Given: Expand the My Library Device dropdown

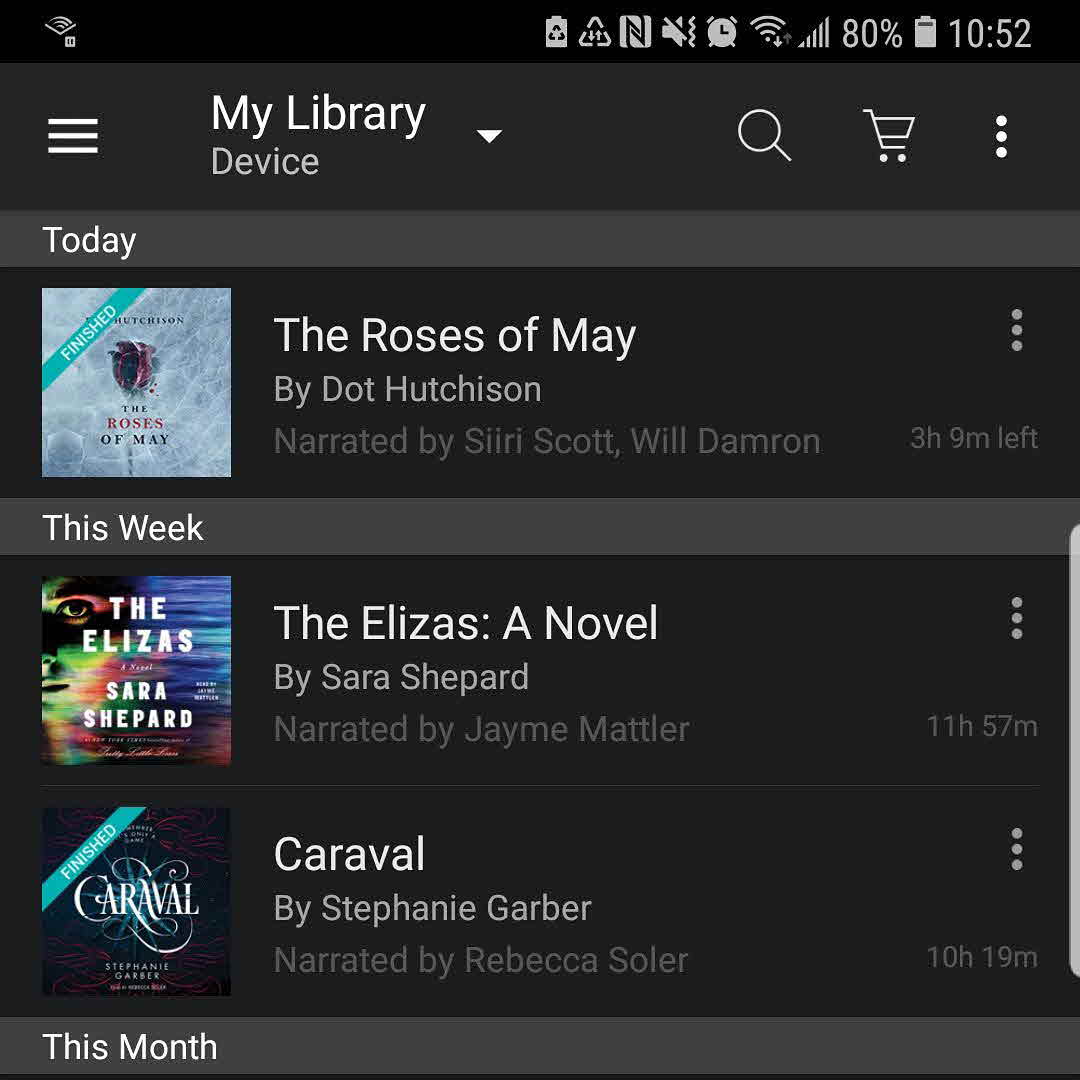Looking at the screenshot, I should click(x=488, y=136).
